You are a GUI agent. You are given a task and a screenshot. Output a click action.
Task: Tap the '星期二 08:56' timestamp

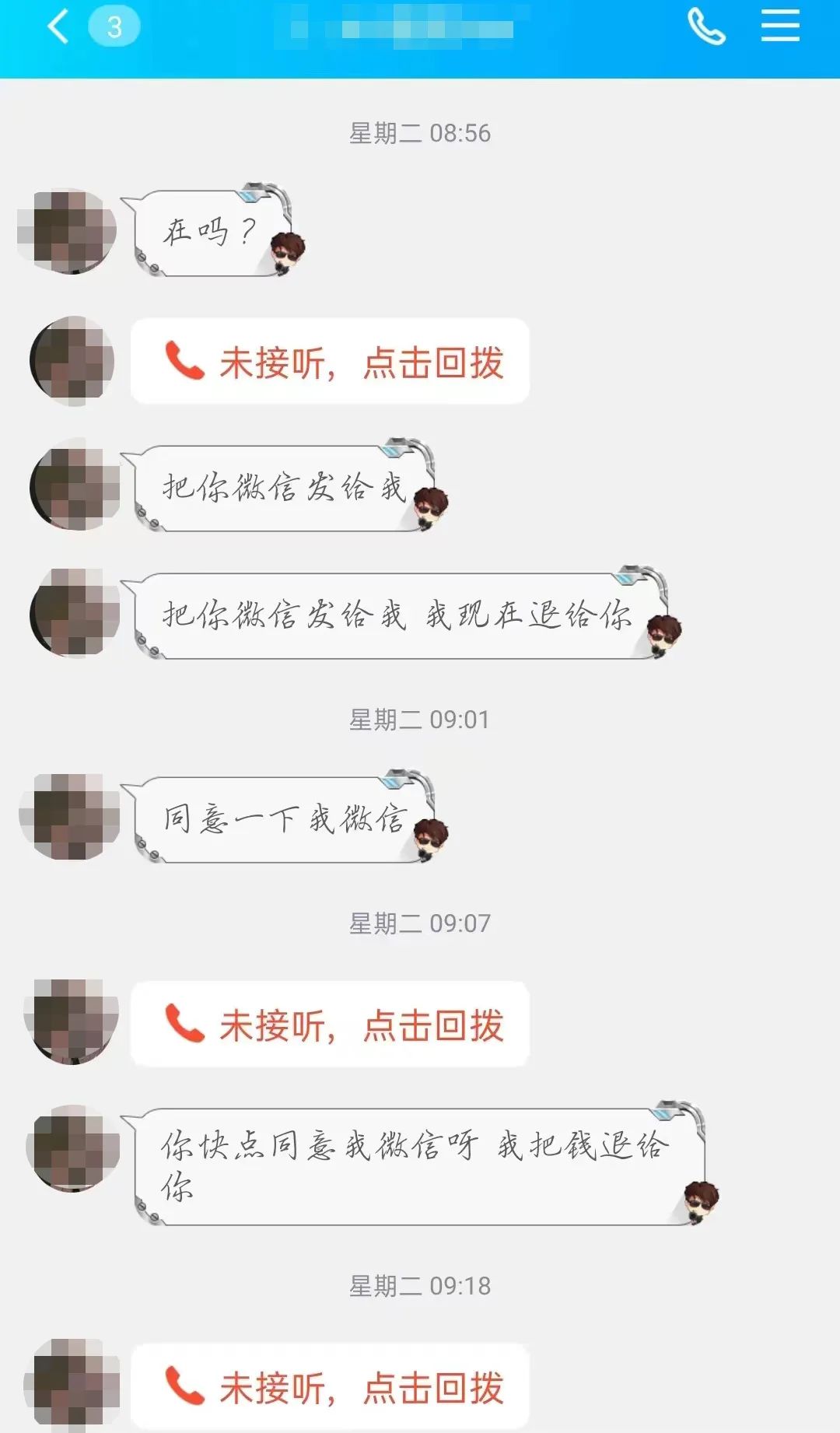click(x=420, y=132)
